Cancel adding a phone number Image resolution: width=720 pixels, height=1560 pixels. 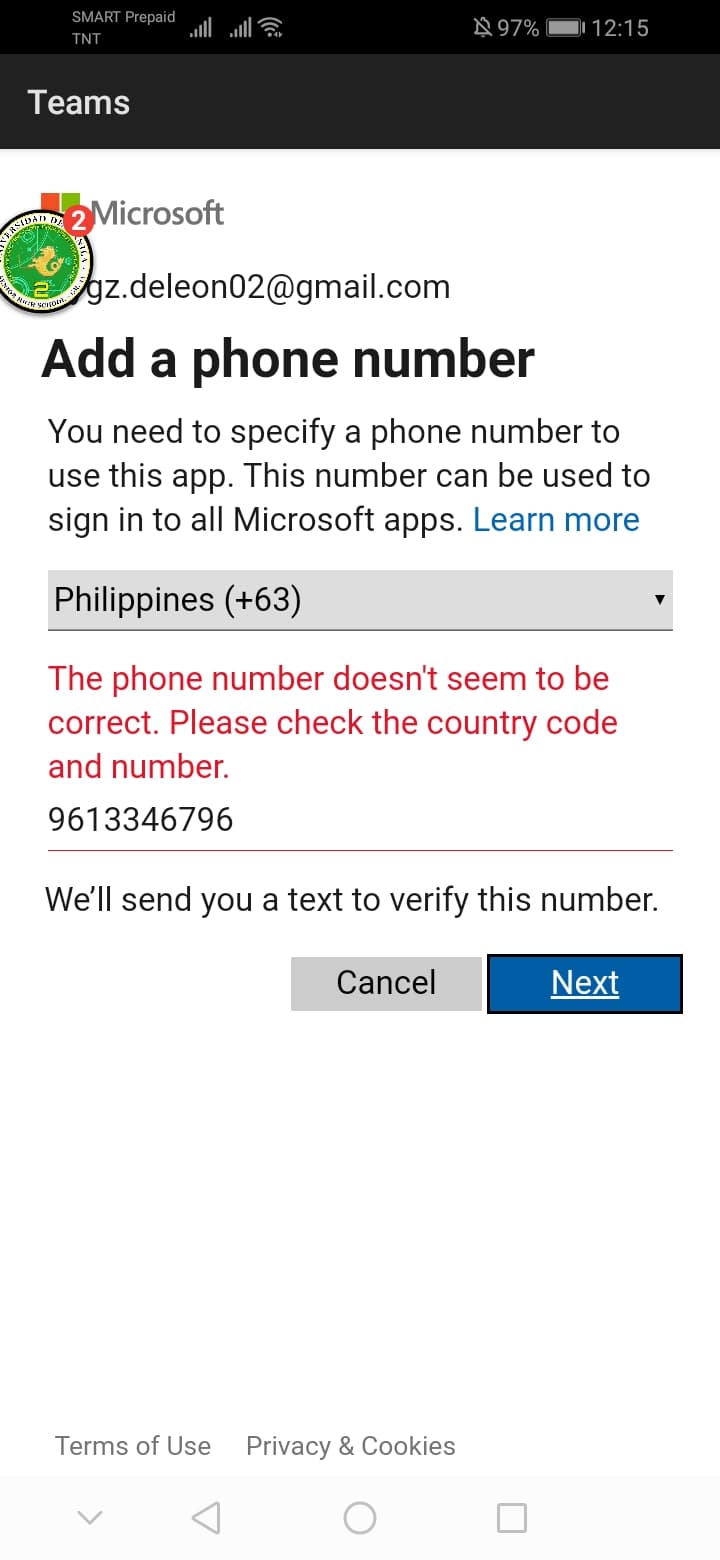pos(386,983)
